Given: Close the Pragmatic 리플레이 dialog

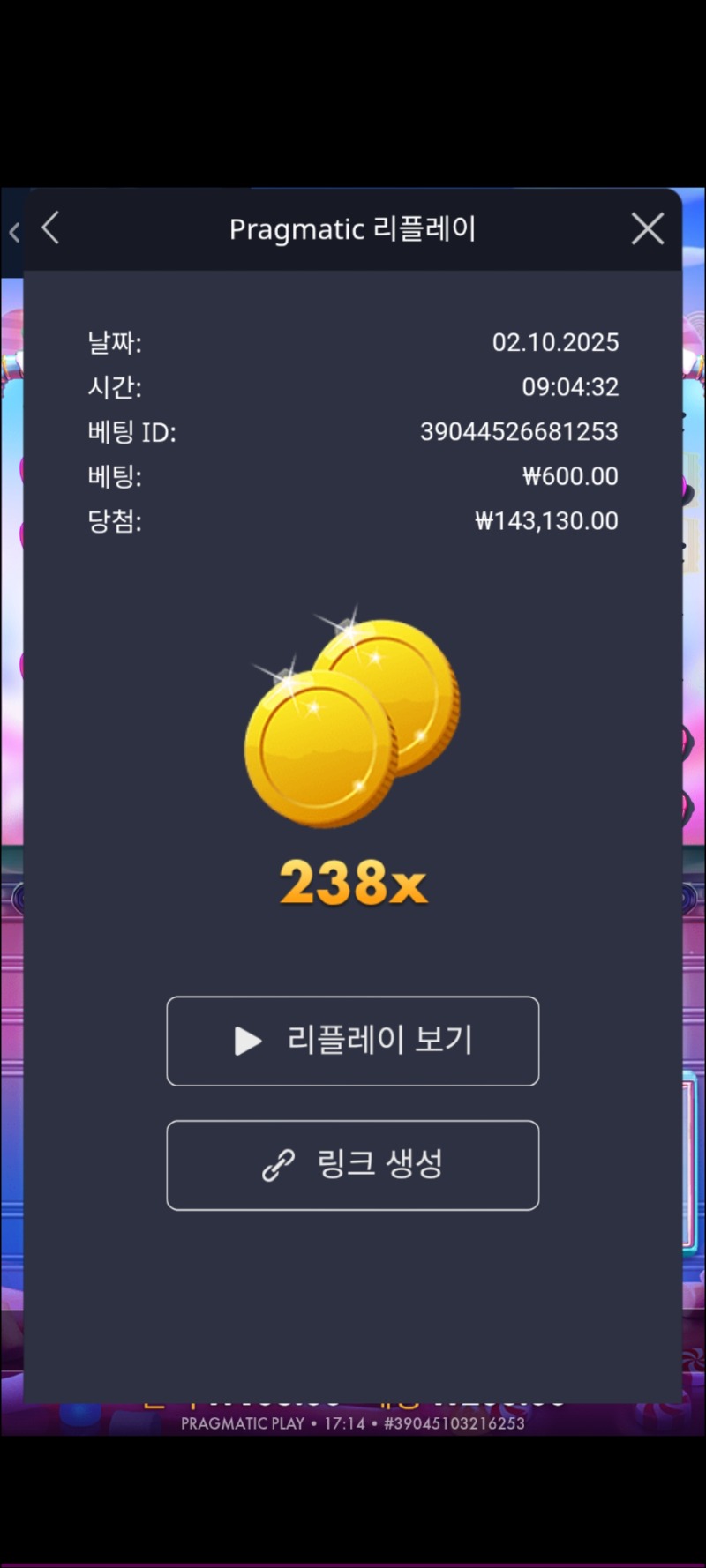Looking at the screenshot, I should 647,229.
